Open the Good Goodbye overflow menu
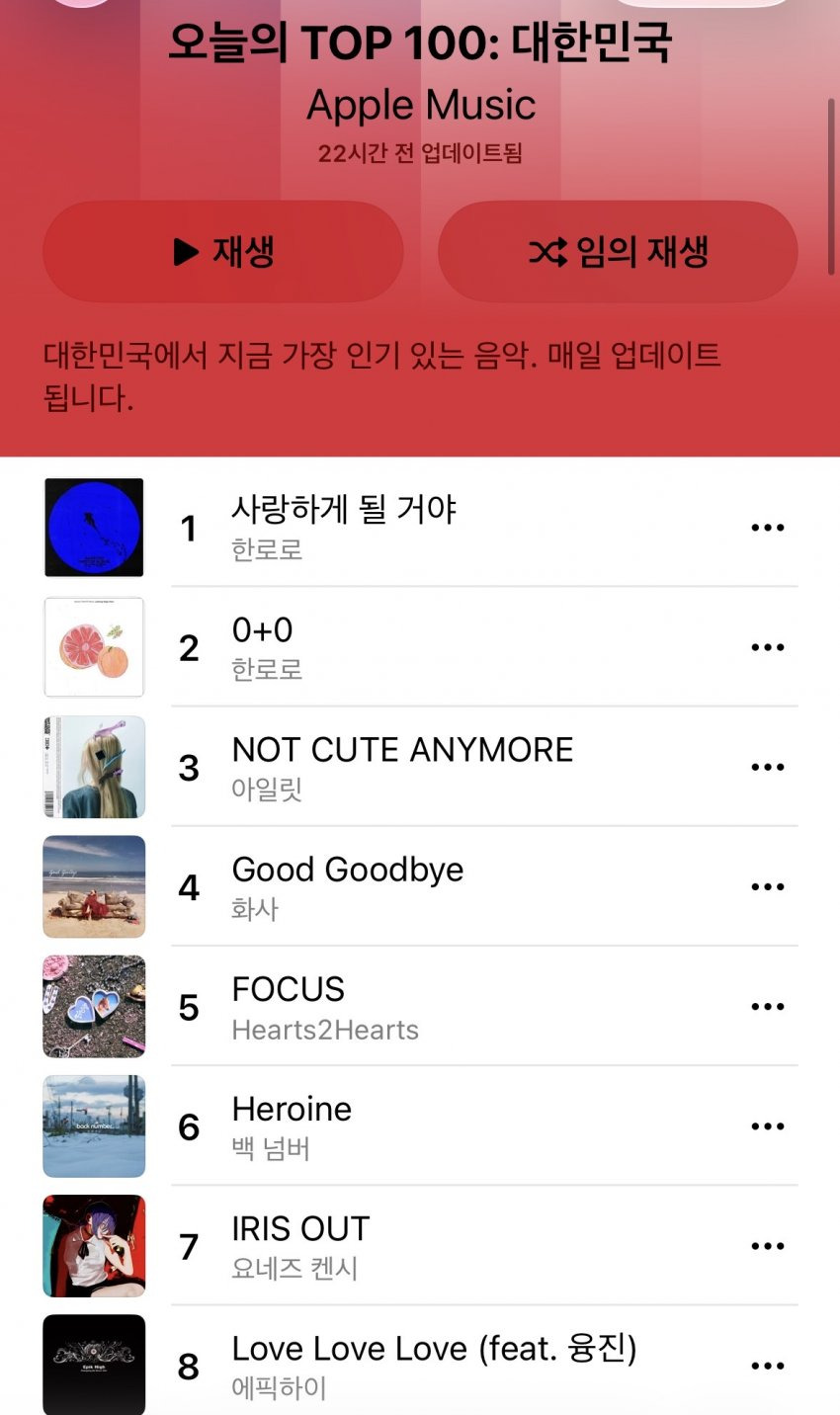Screen dimensions: 840x1415 [x=767, y=886]
